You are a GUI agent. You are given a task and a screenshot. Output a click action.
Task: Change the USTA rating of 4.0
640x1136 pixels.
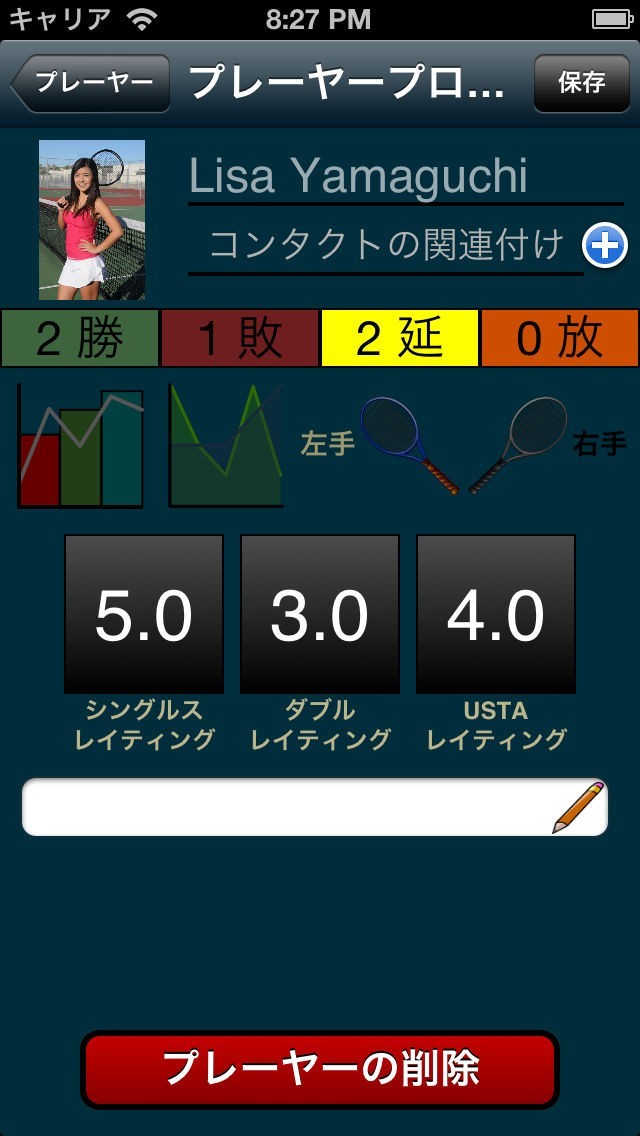click(x=496, y=614)
